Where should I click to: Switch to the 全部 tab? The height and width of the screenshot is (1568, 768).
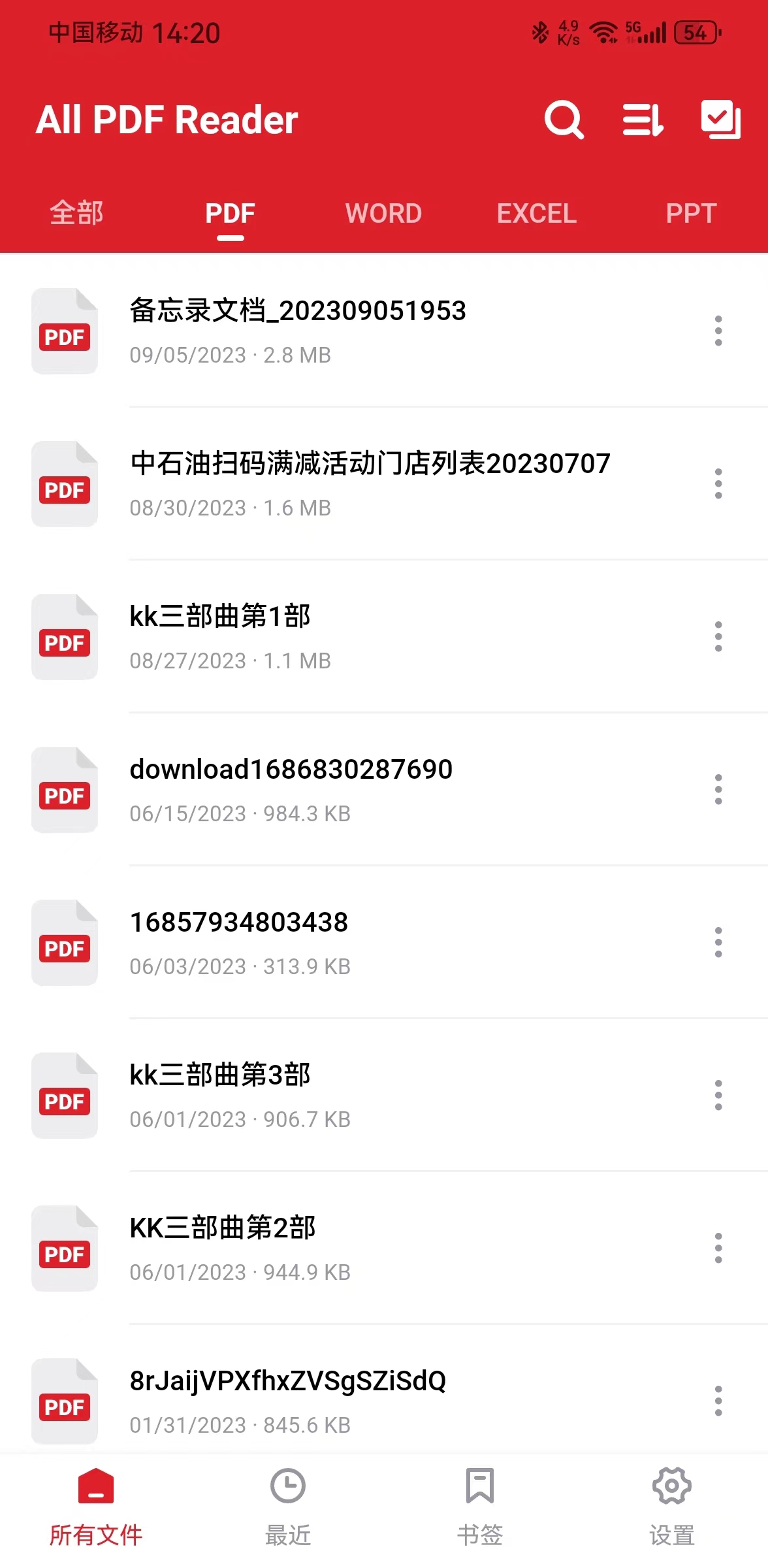pyautogui.click(x=75, y=213)
